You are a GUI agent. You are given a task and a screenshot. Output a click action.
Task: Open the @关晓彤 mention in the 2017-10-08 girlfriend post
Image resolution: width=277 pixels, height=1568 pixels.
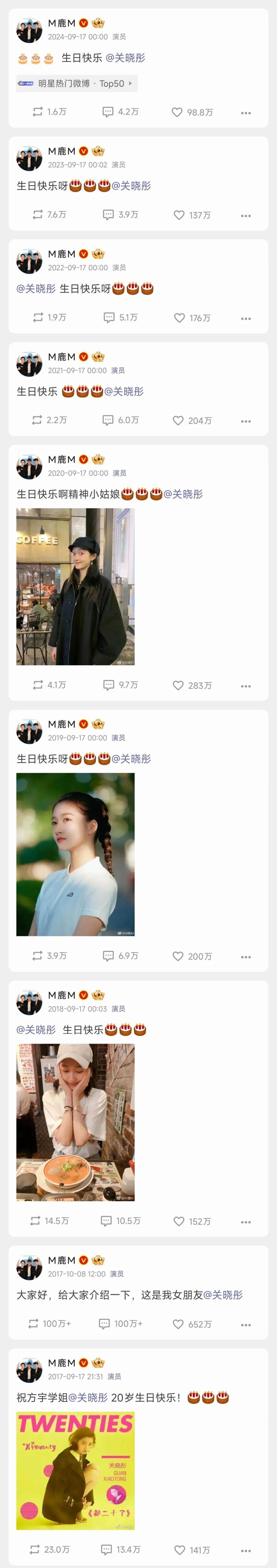click(x=223, y=1295)
